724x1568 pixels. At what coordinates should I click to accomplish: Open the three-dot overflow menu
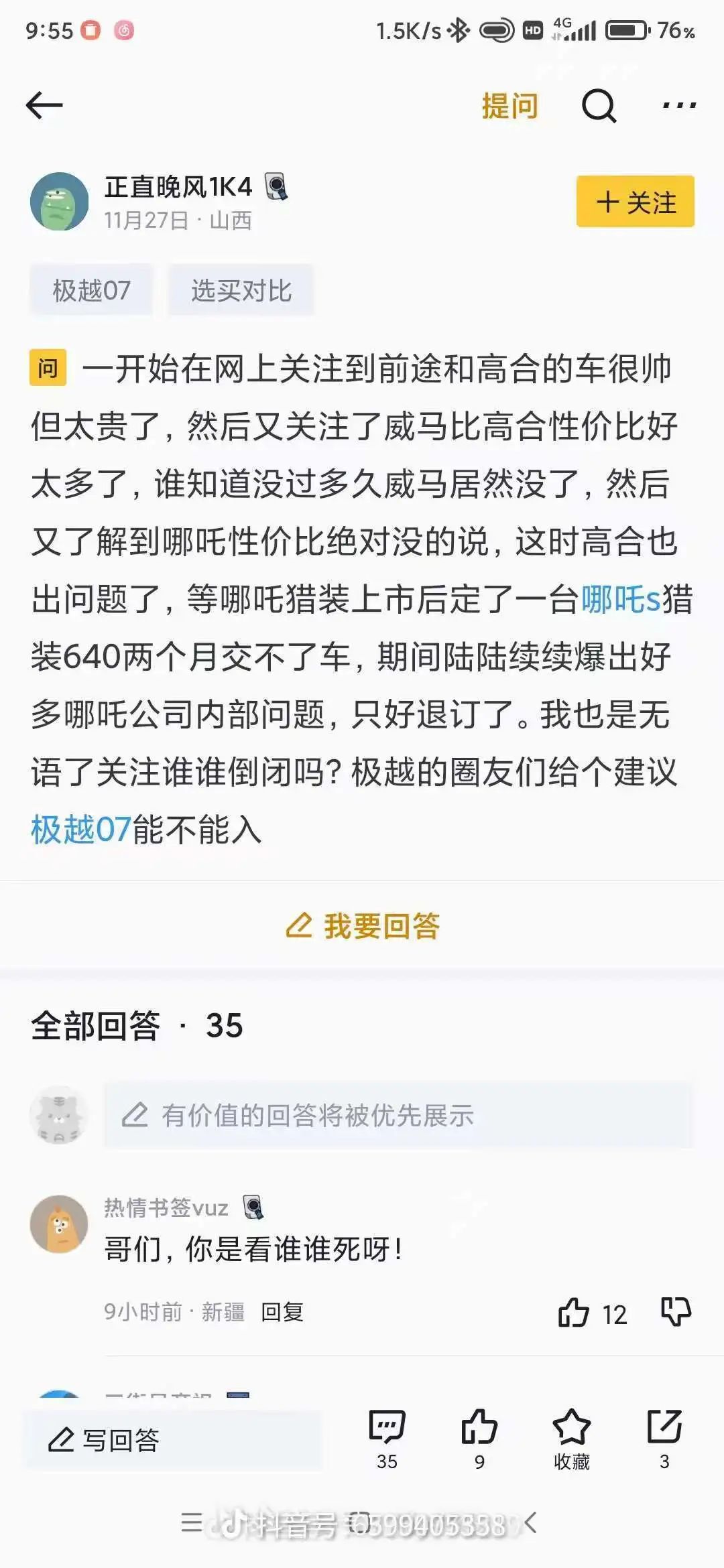679,105
